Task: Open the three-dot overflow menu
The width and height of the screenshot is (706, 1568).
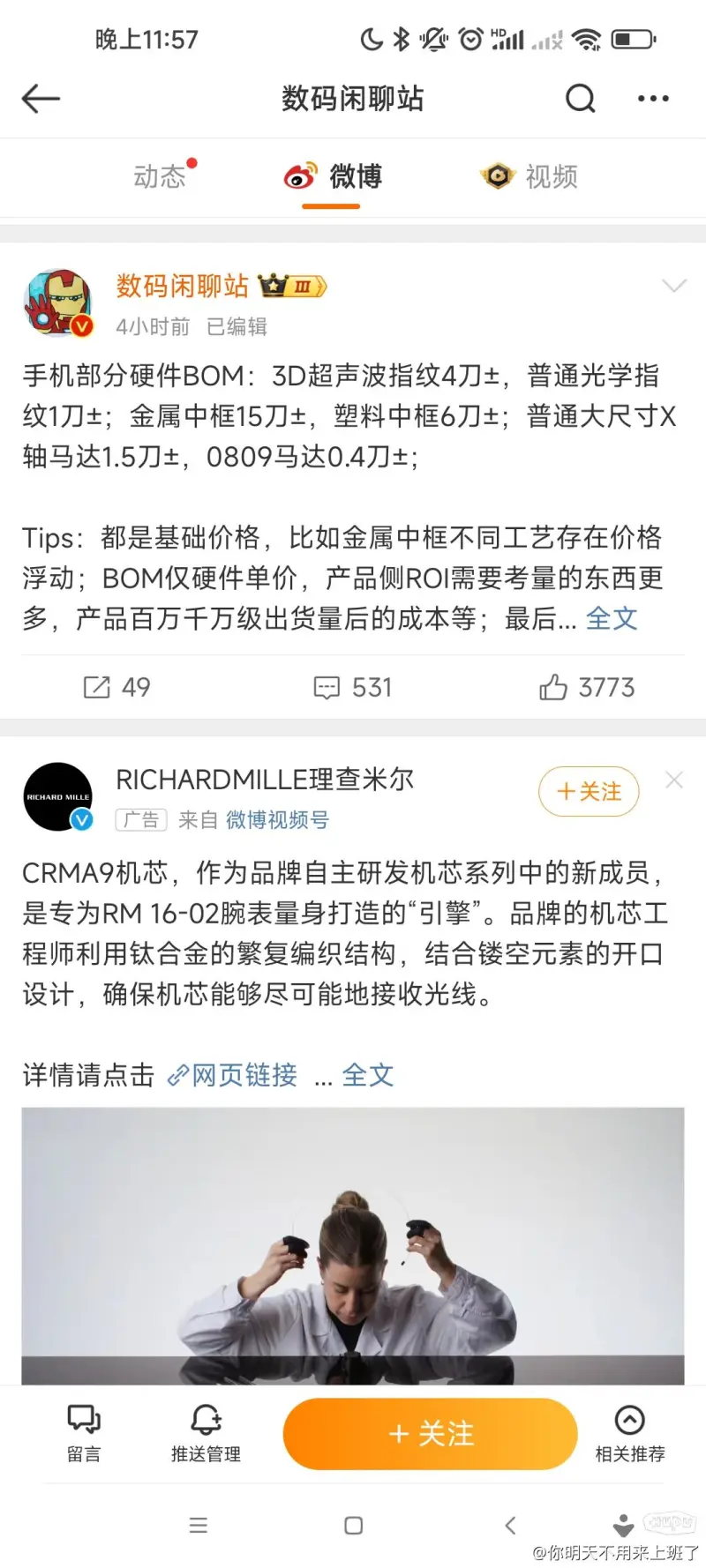Action: [653, 98]
